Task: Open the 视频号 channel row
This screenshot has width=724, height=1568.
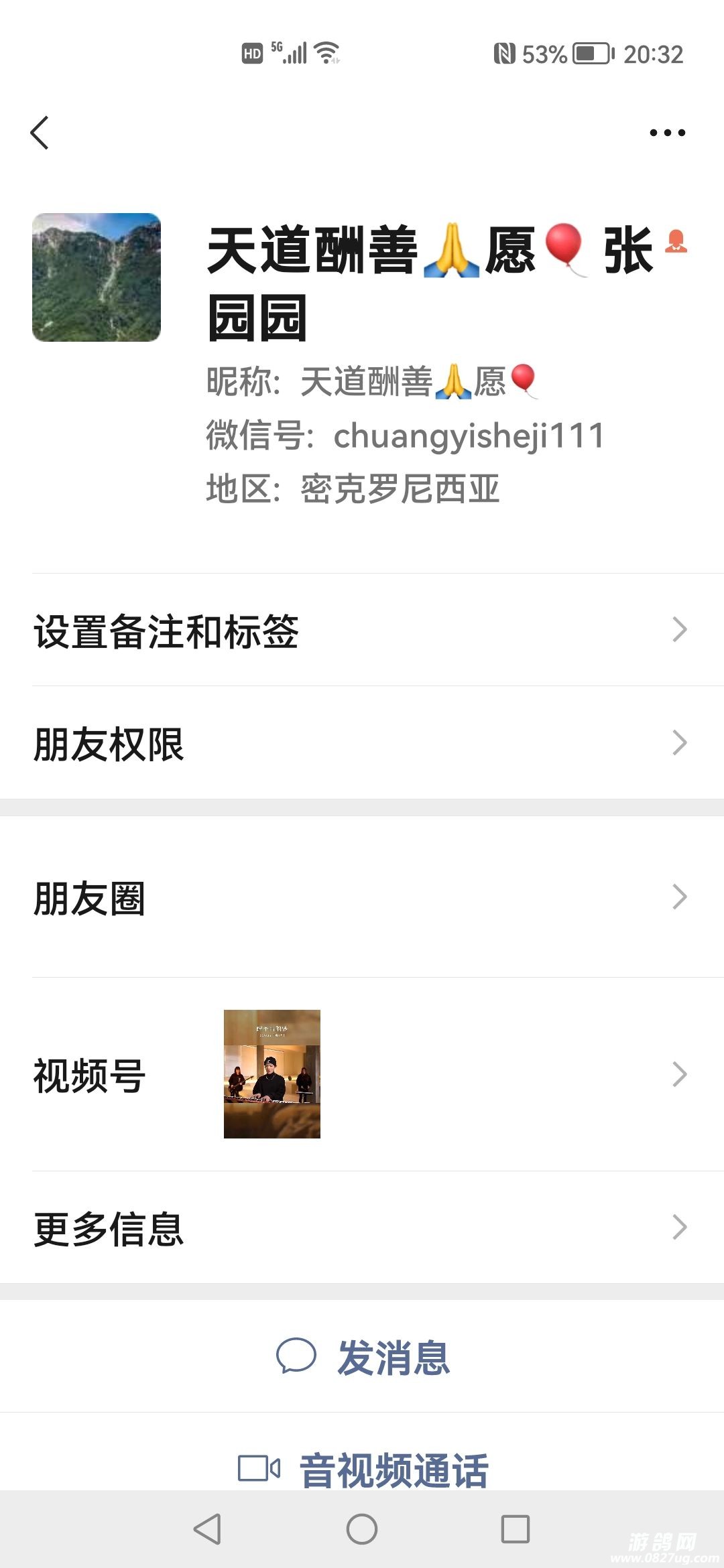Action: (x=362, y=1074)
